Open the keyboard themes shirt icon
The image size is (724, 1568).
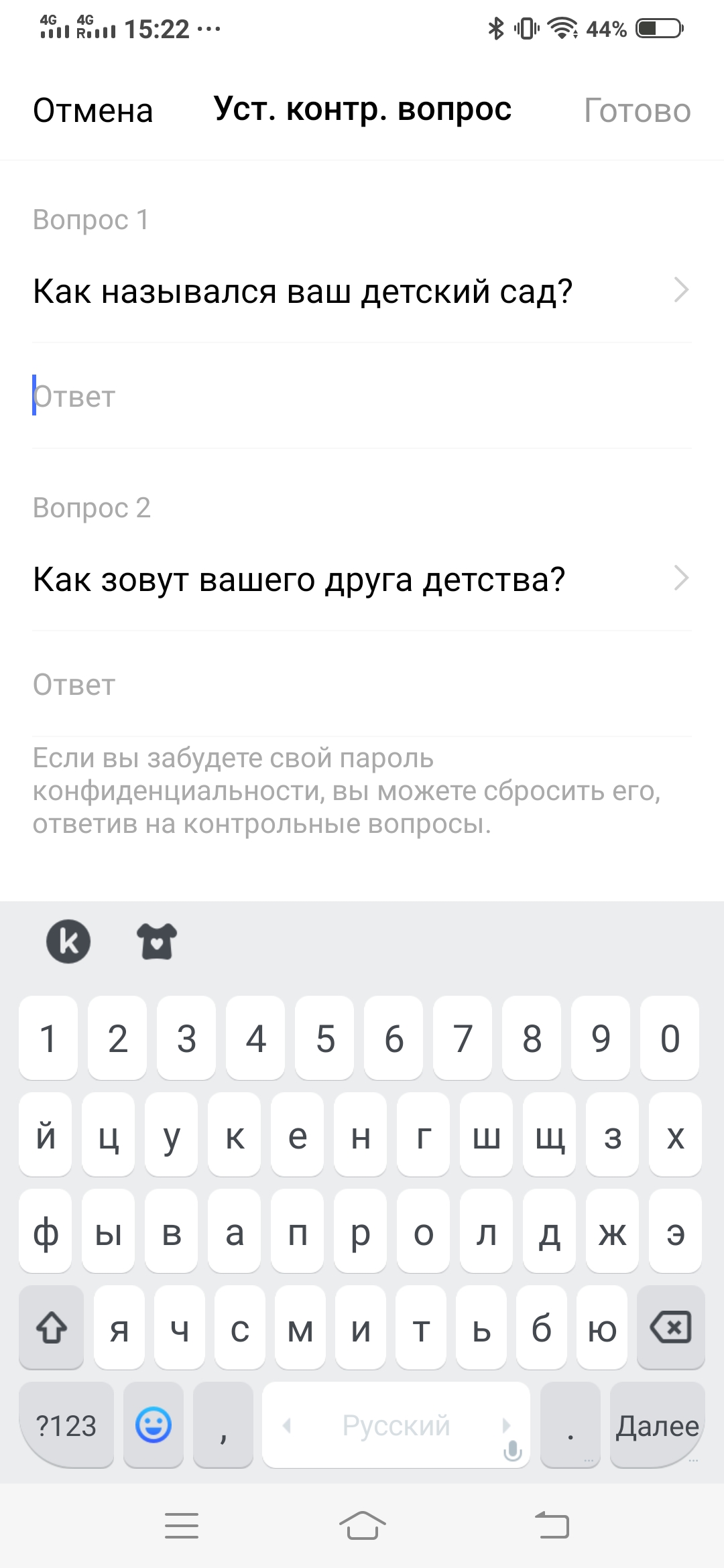[157, 941]
